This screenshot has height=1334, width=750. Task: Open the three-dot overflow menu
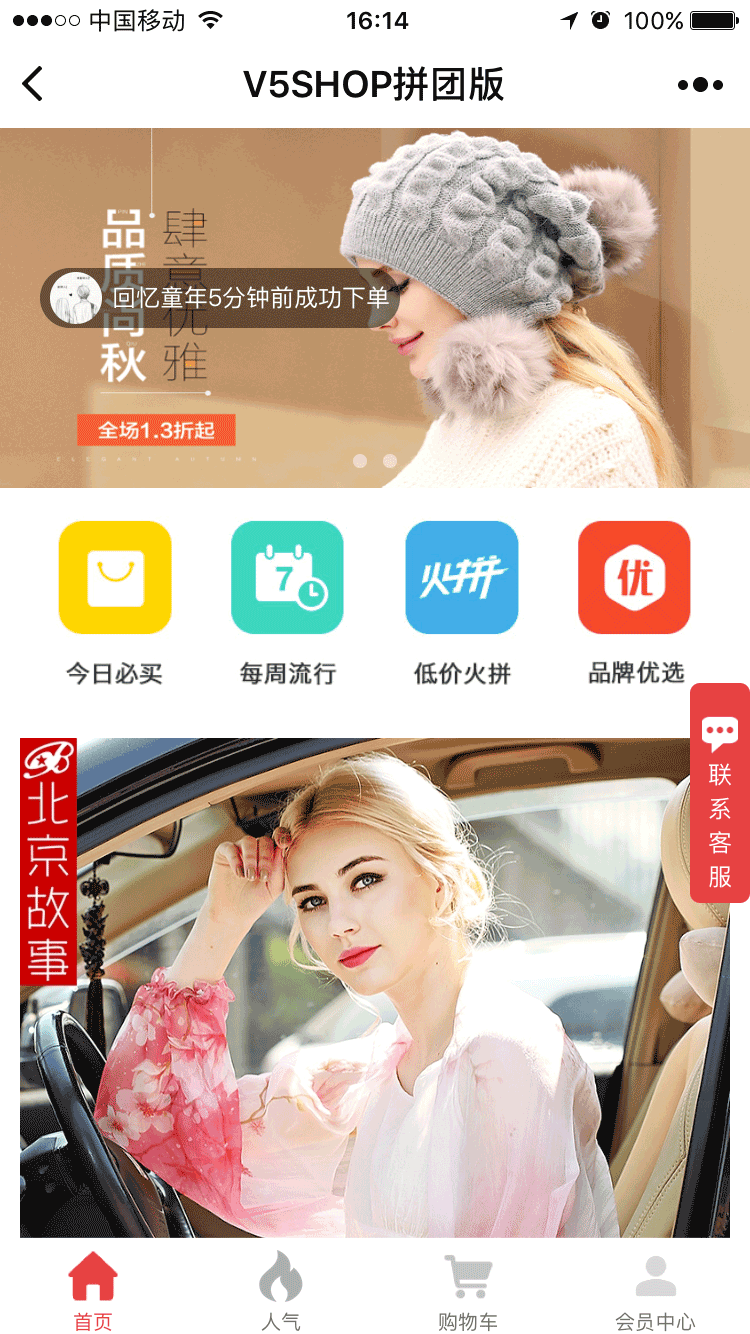pos(700,85)
